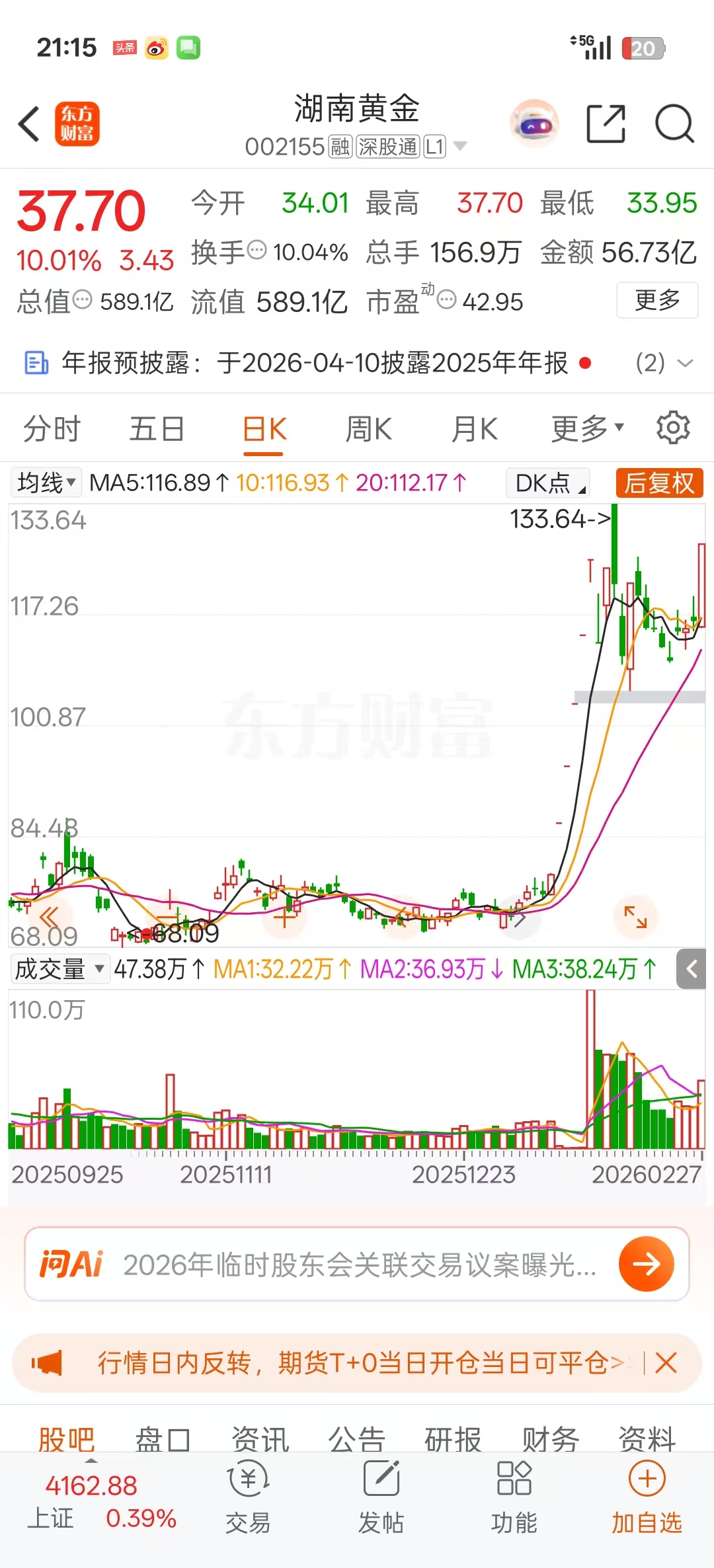This screenshot has height=1568, width=714.
Task: Dismiss the 期货T+0 promo banner
Action: (666, 1362)
